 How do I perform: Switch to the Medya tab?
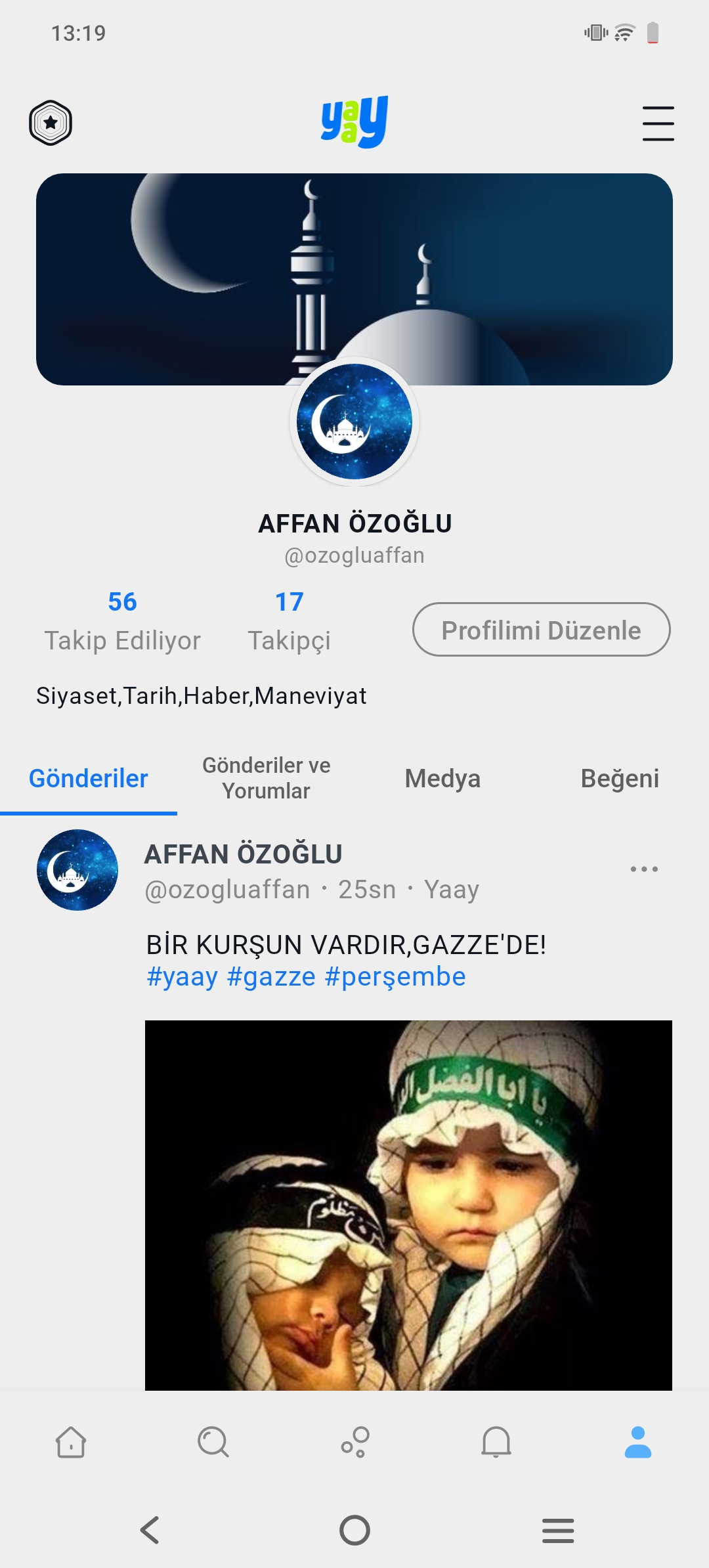pos(442,778)
